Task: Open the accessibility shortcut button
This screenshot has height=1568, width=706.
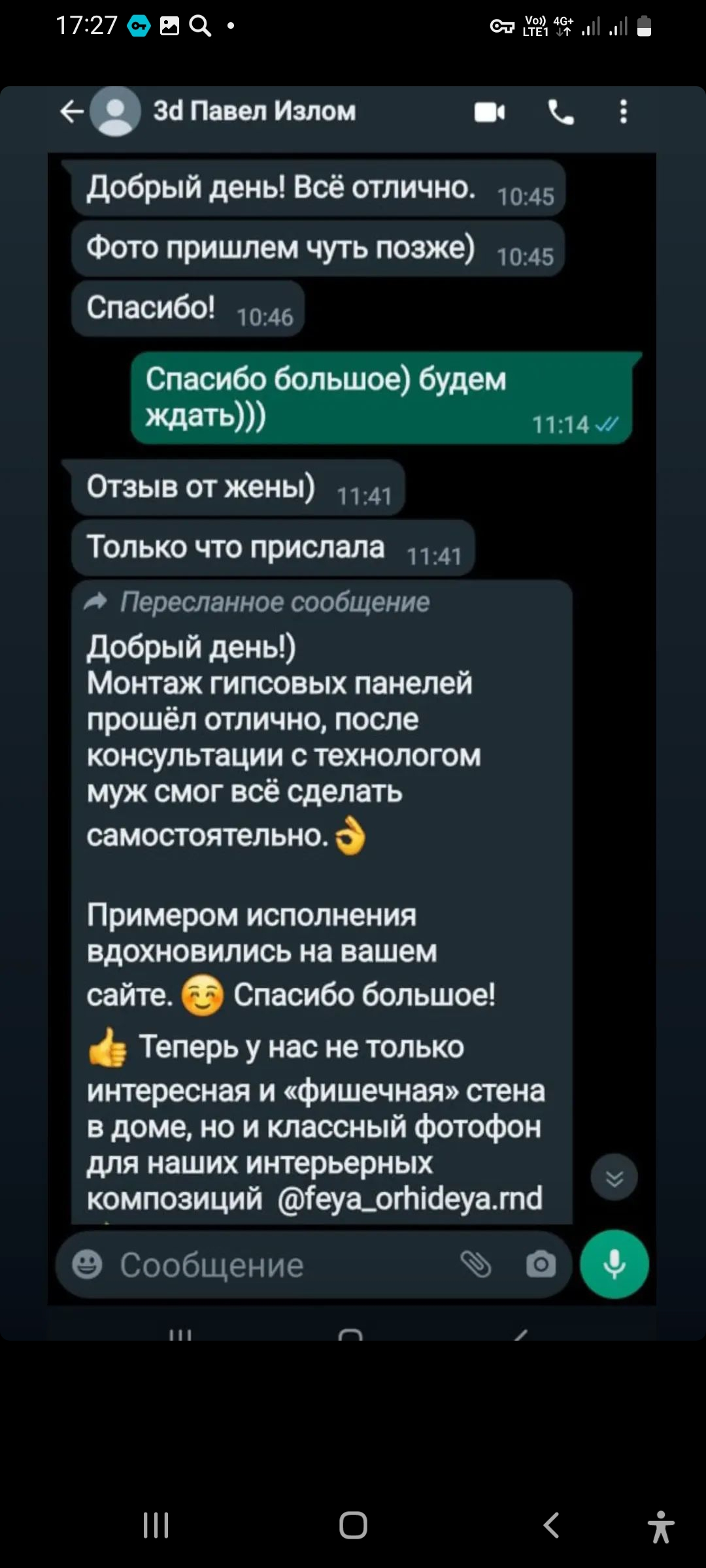Action: [660, 1527]
